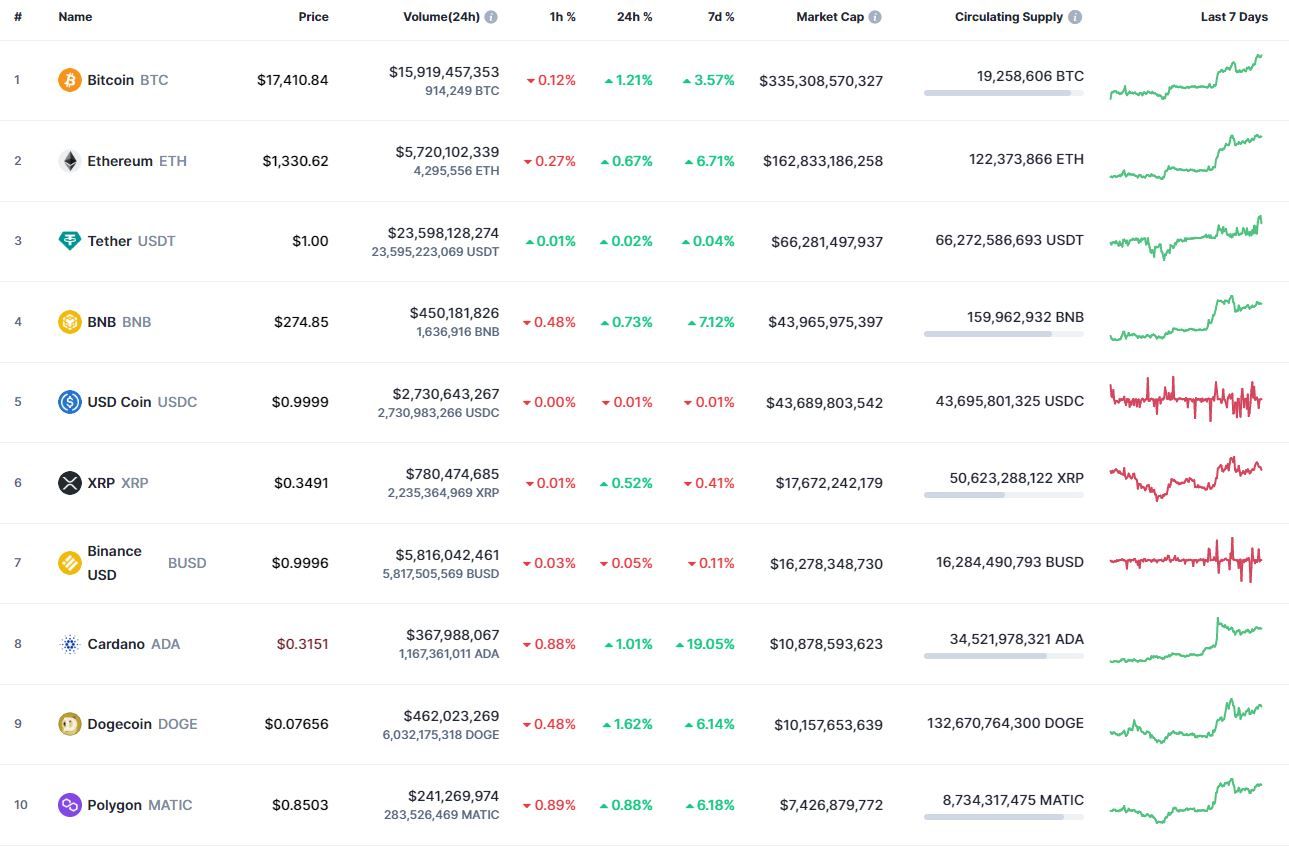This screenshot has width=1289, height=852.
Task: Show info about Circulating Supply
Action: point(1075,17)
